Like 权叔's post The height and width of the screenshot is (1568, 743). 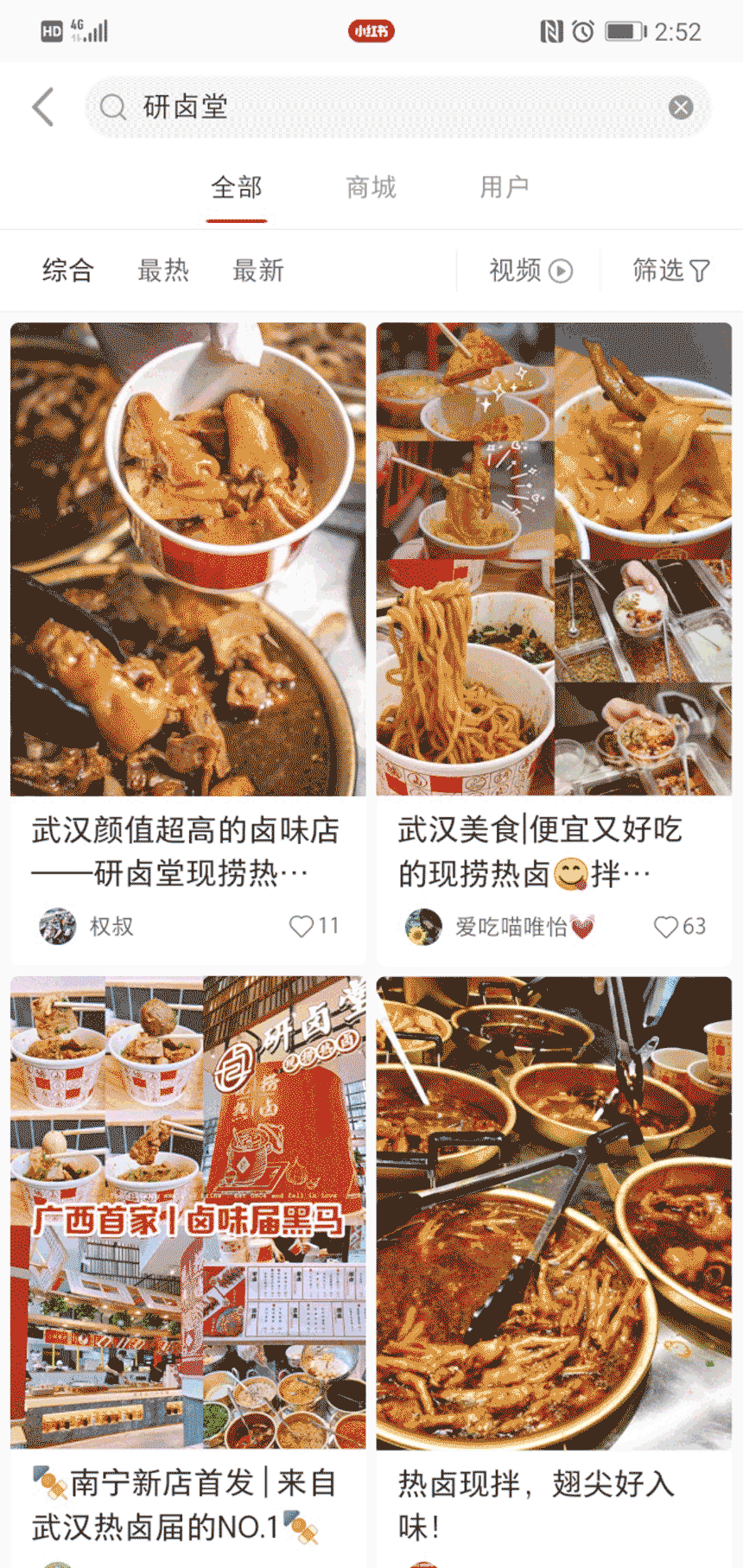point(301,927)
